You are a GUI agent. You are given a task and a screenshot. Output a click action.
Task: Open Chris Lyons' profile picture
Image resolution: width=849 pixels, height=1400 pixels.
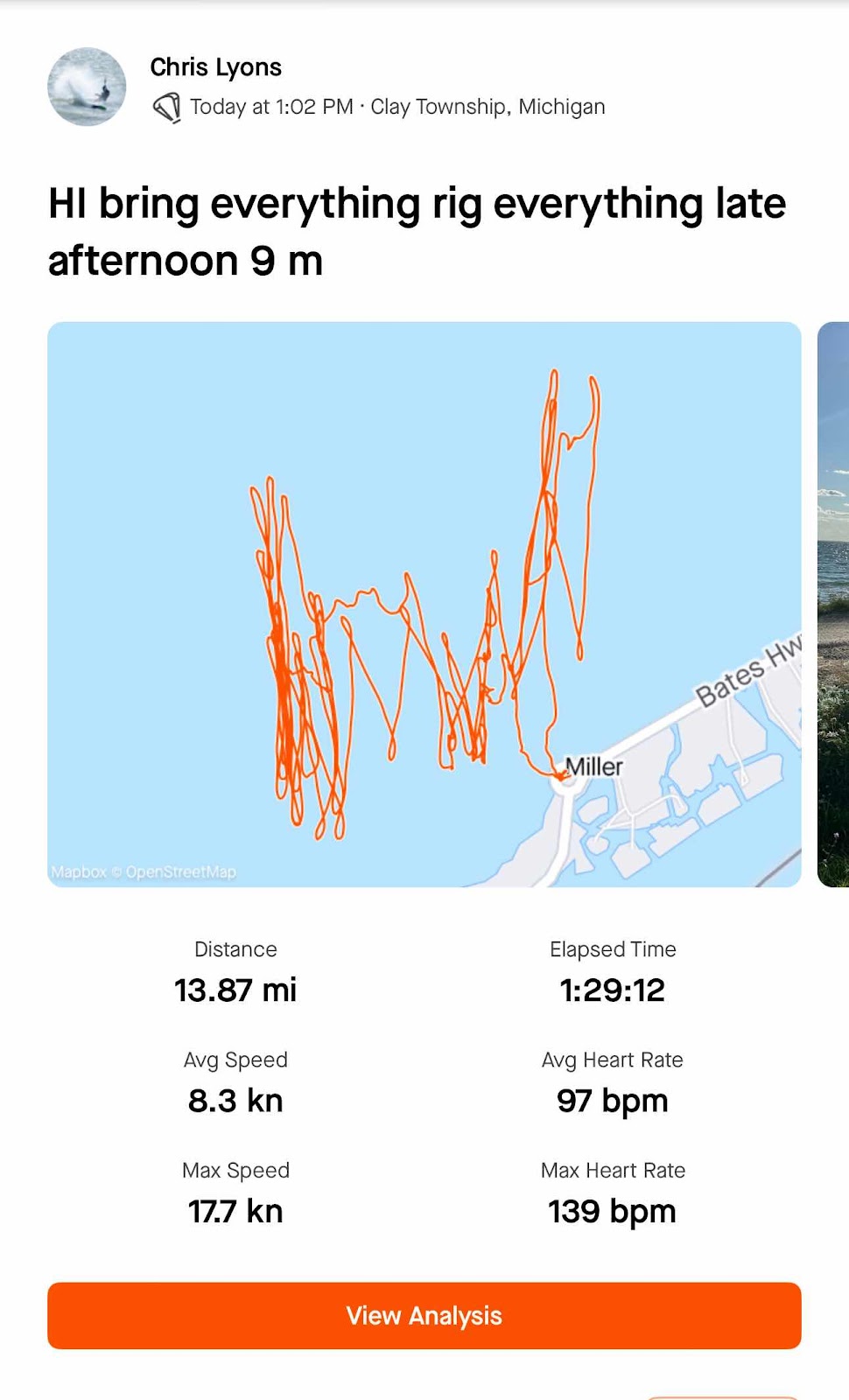(x=87, y=87)
